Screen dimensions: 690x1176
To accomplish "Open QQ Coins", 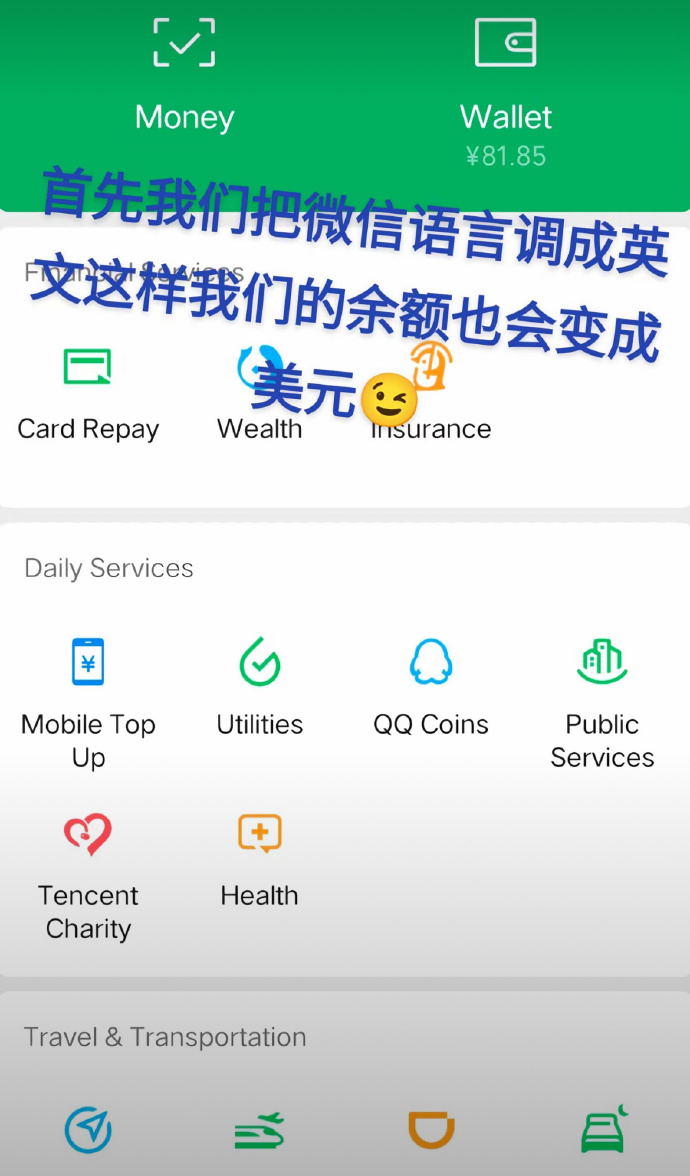I will [431, 685].
